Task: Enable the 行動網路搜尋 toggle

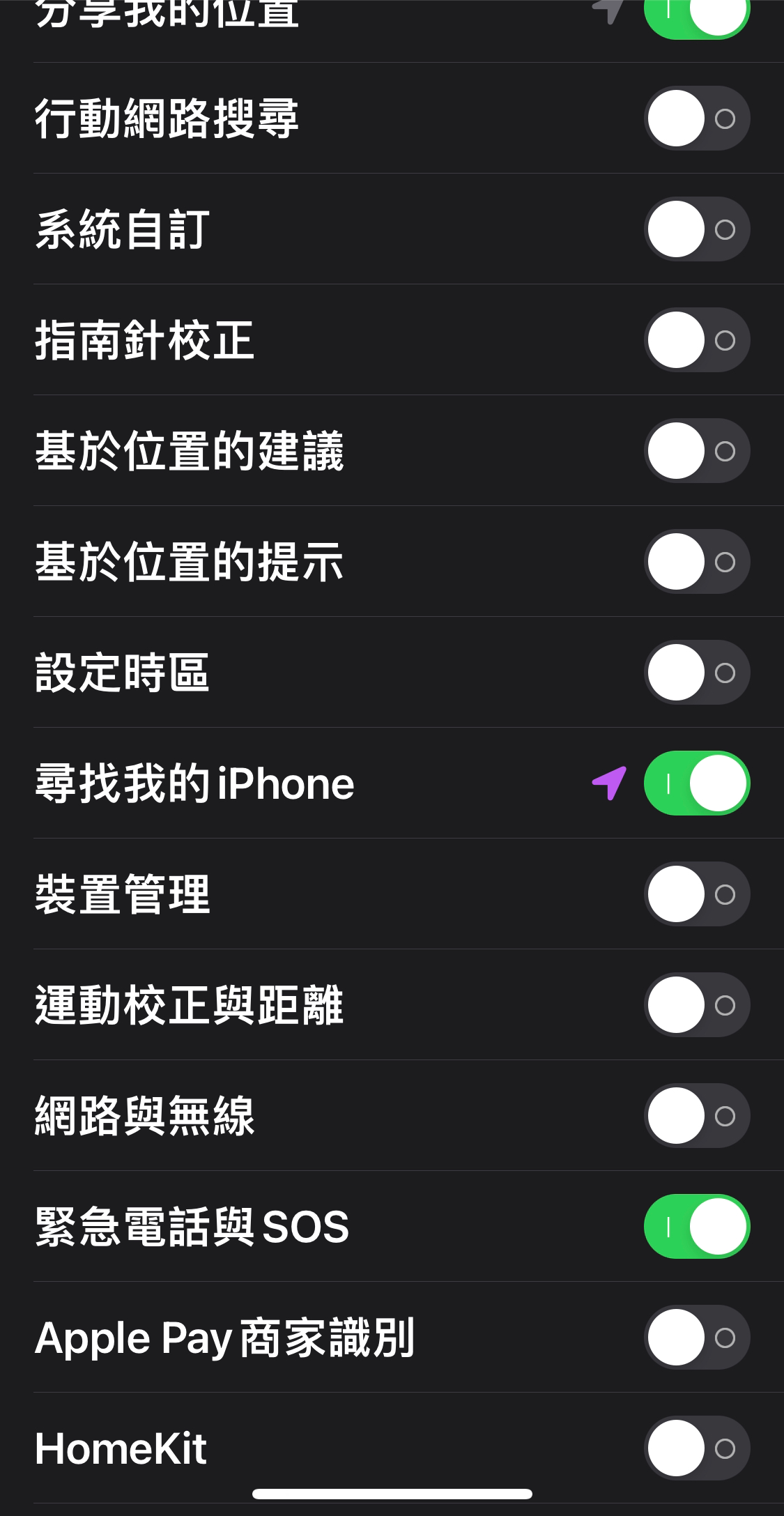Action: 697,118
